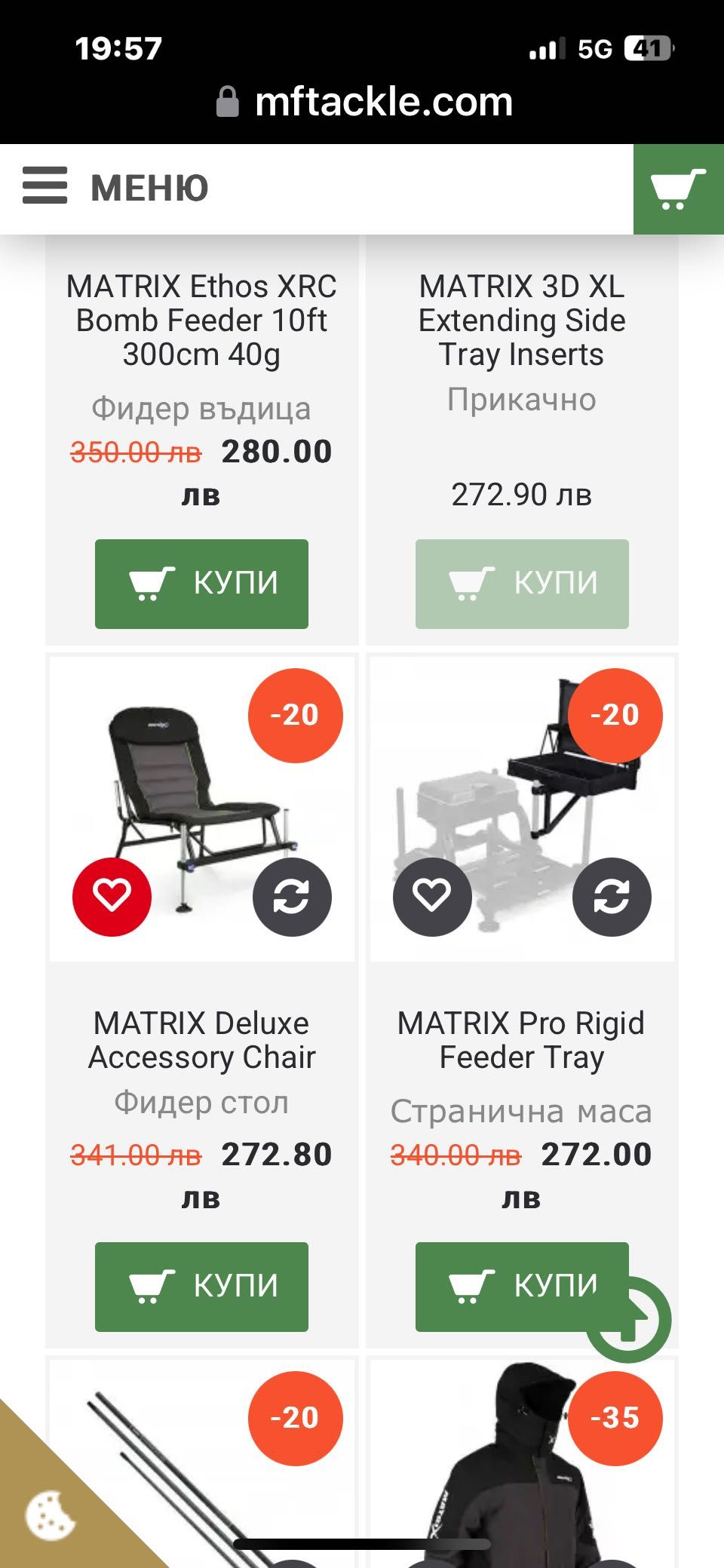The width and height of the screenshot is (724, 1568).
Task: Tap КУПИ for MATRIX 3D XL Tray Inserts
Action: (521, 583)
